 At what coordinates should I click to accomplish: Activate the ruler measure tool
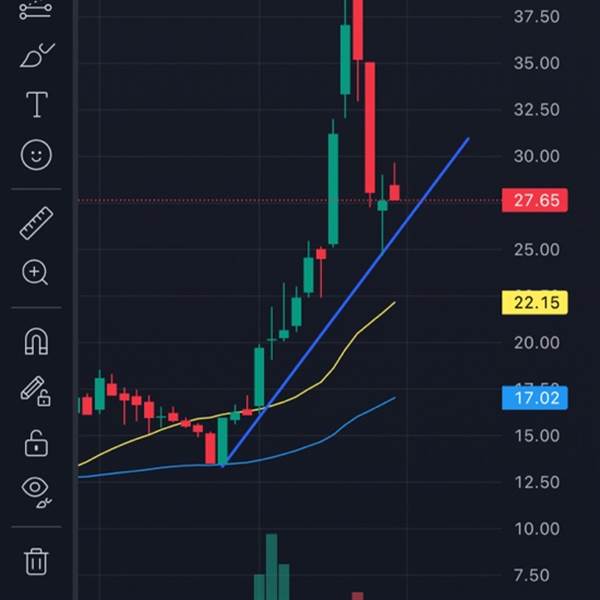click(x=36, y=223)
